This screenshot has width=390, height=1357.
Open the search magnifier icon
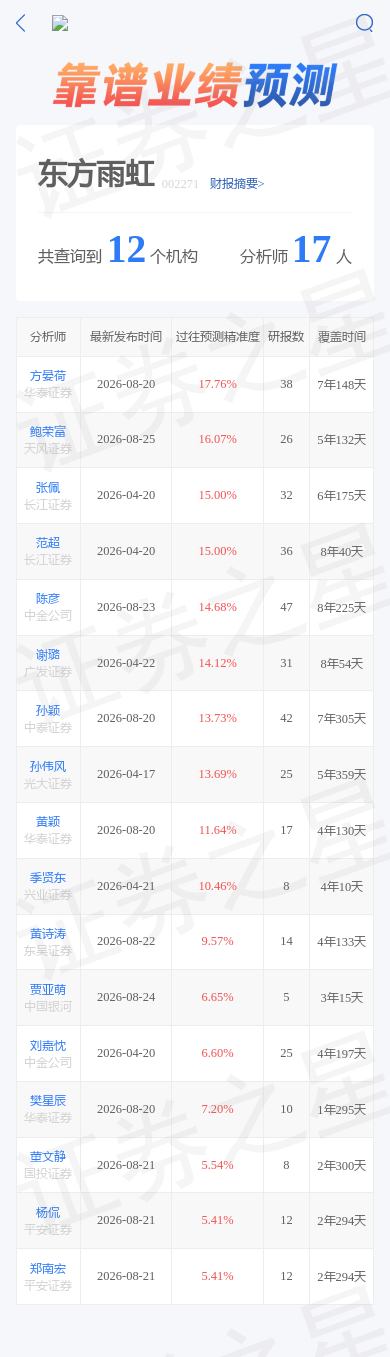point(364,23)
